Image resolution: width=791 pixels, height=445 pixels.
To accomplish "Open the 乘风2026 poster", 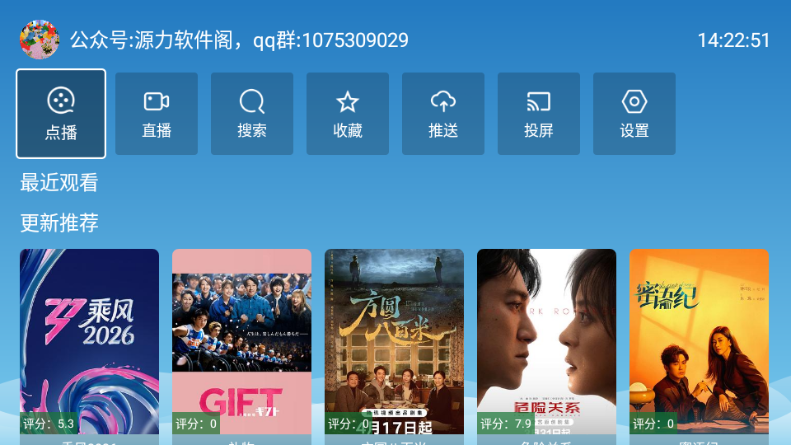I will coord(90,340).
